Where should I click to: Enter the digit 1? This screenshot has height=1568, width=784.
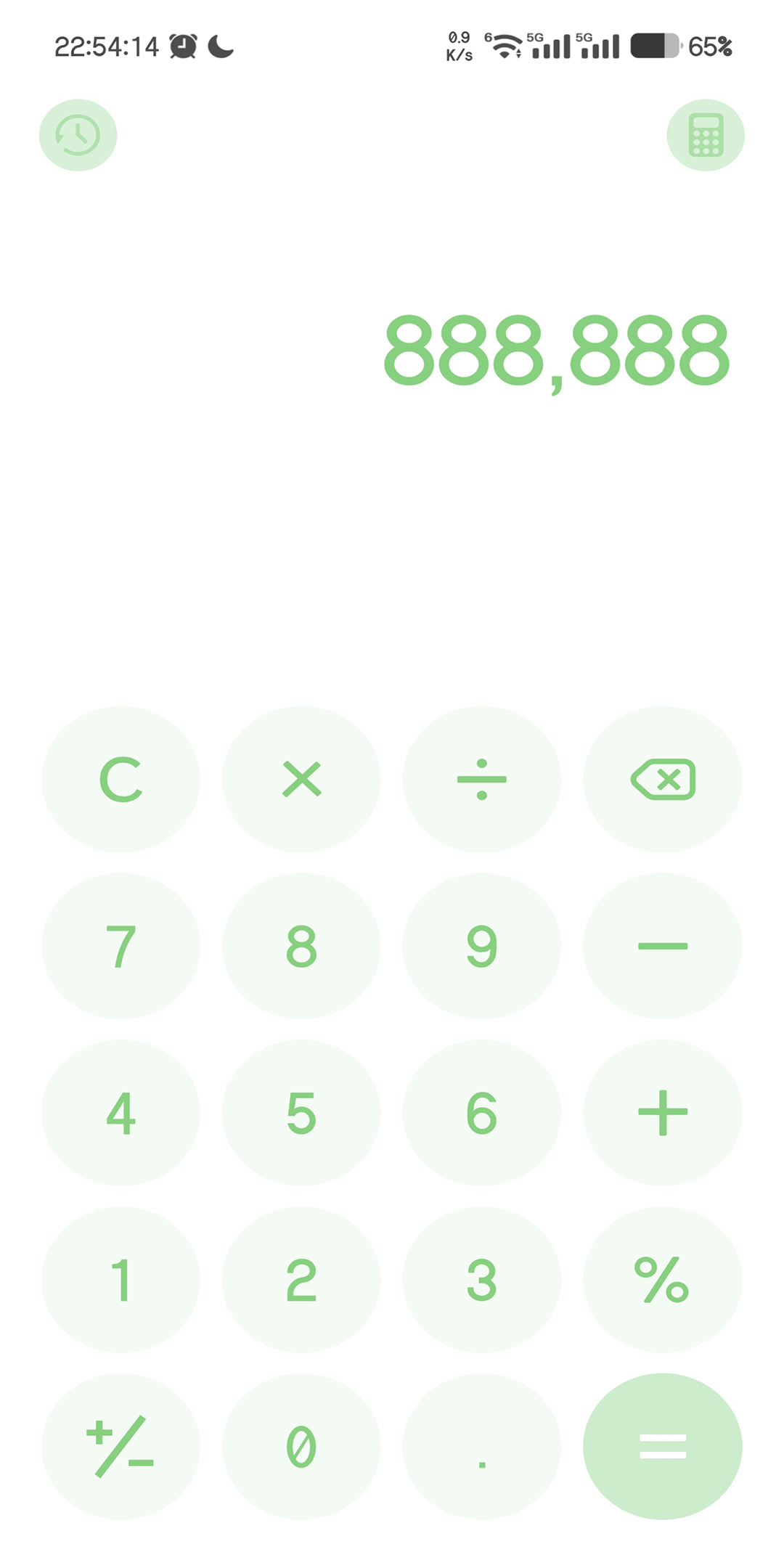[x=121, y=1280]
